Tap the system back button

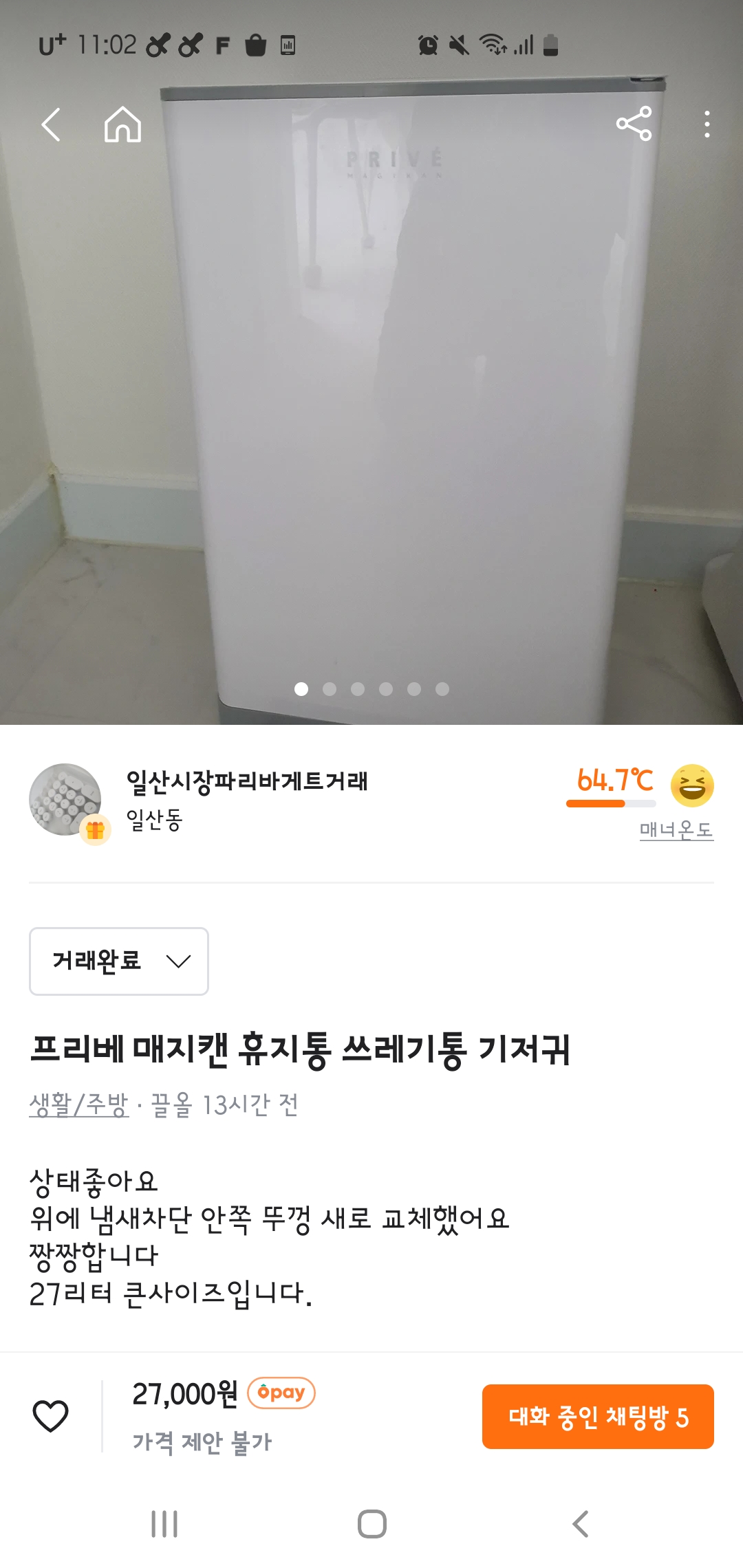coord(580,1524)
